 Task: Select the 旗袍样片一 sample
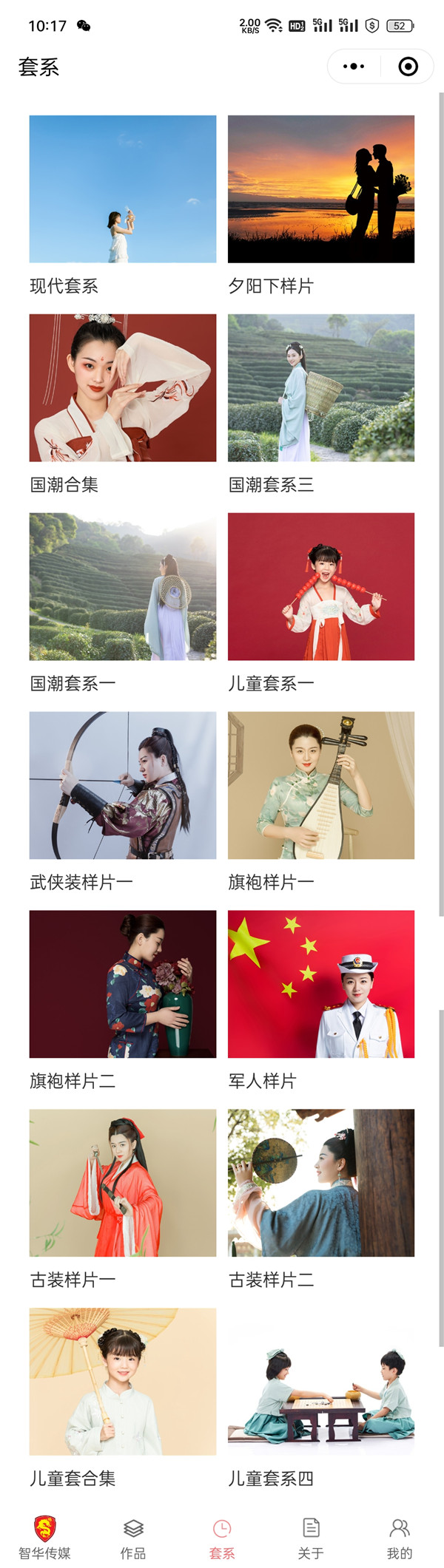click(x=321, y=785)
